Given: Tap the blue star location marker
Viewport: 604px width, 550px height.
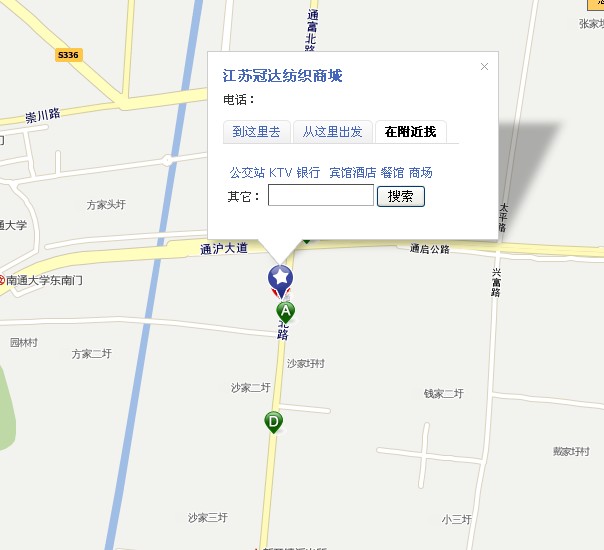Looking at the screenshot, I should click(281, 278).
